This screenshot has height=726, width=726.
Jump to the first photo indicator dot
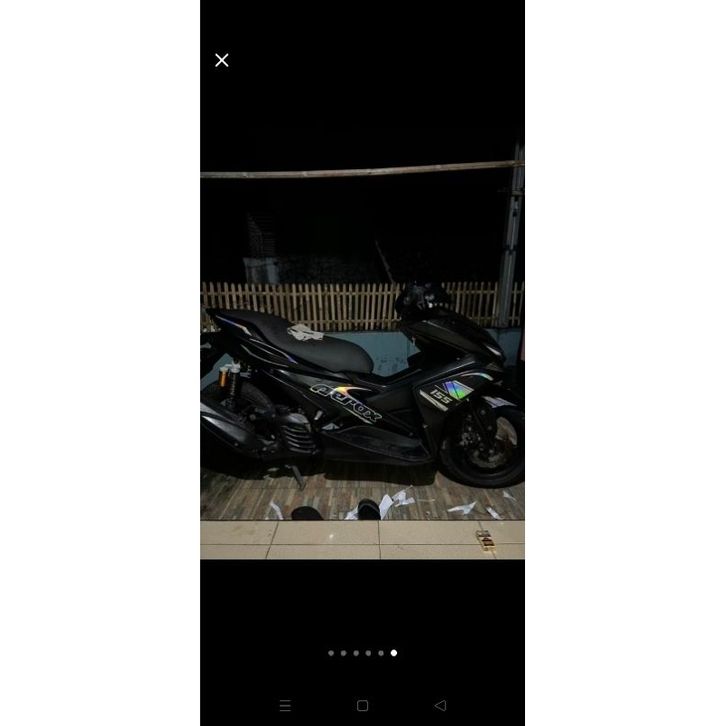[331, 653]
